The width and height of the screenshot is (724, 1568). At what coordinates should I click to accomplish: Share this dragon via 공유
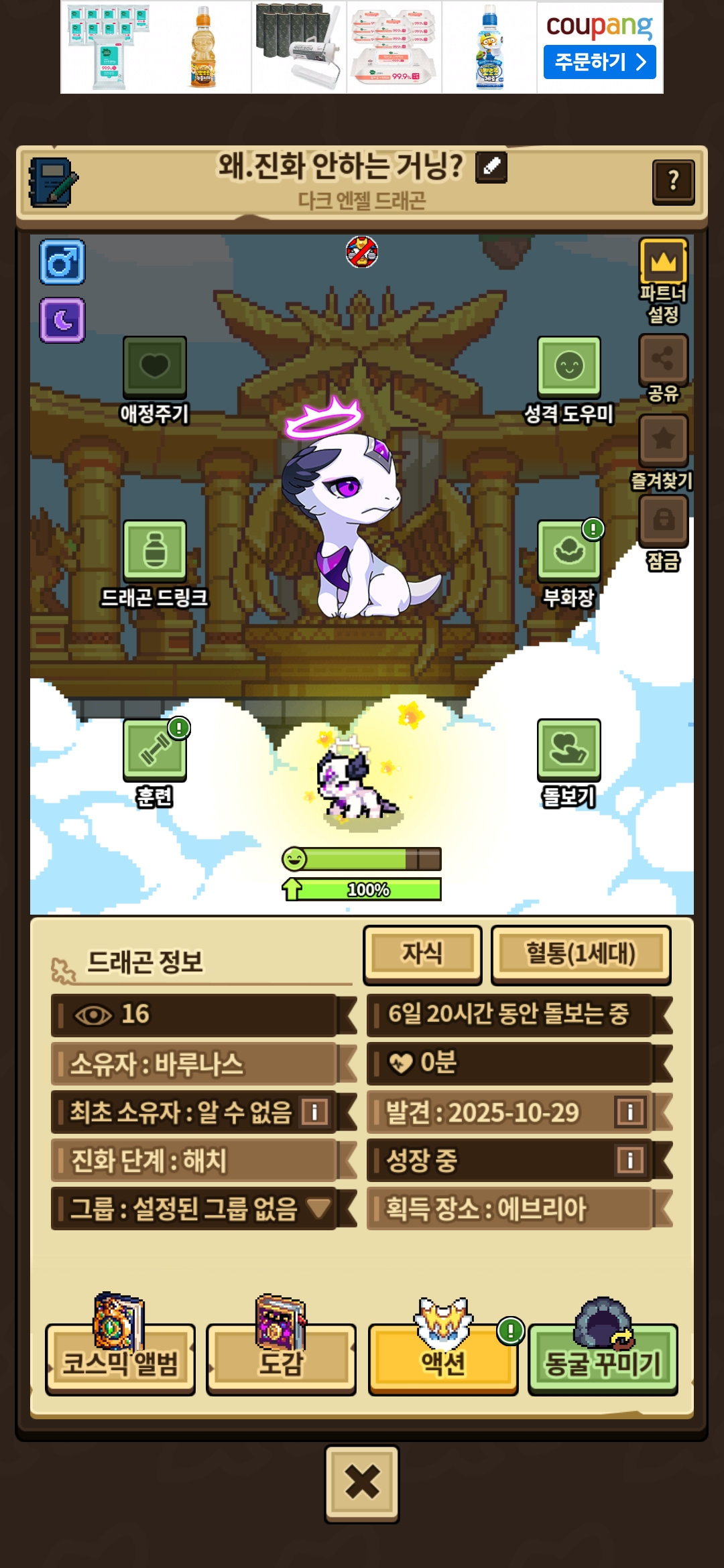click(663, 359)
